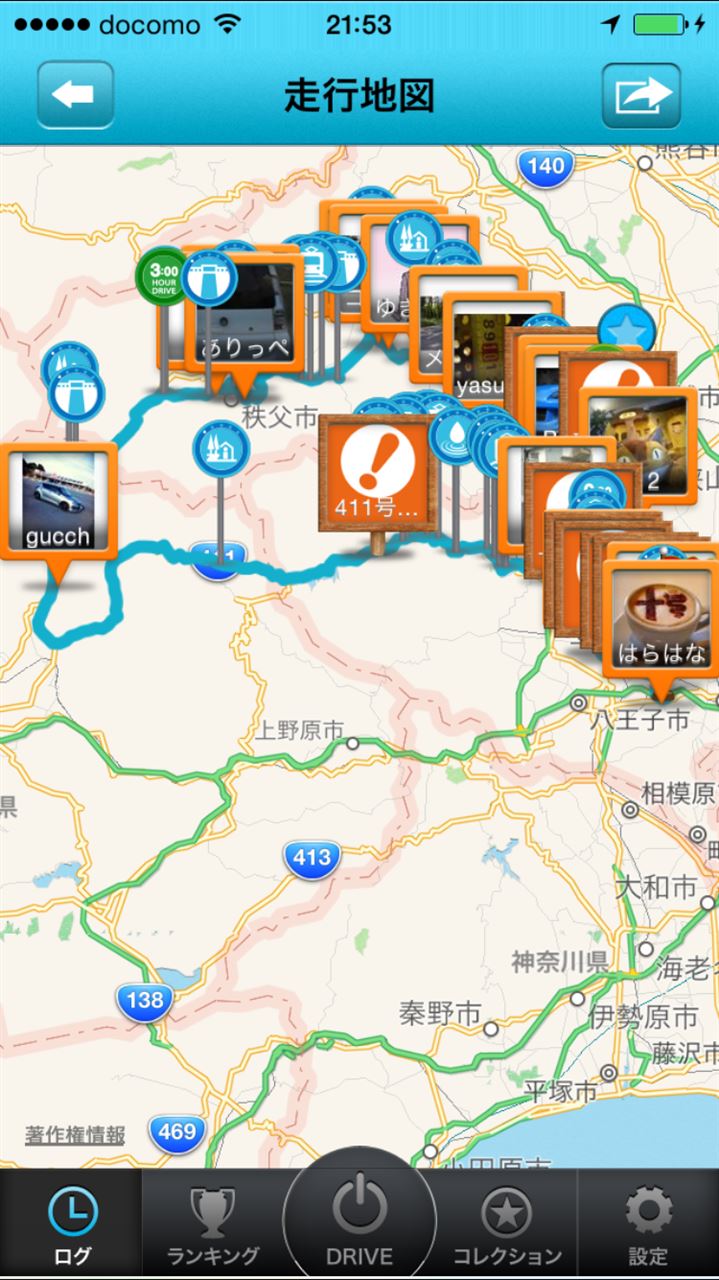The height and width of the screenshot is (1280, 719).
Task: Open the ランキング tab
Action: tap(213, 1225)
